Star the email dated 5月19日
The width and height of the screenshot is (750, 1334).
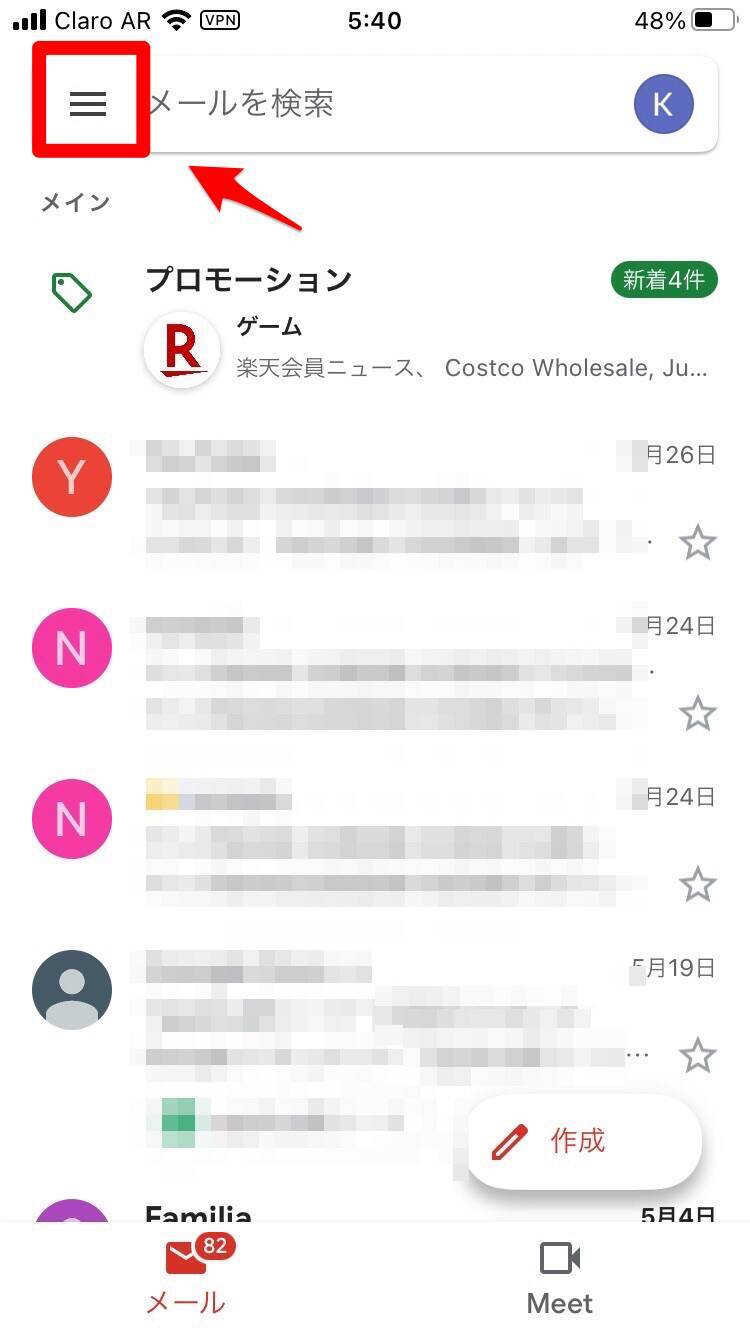(x=697, y=1055)
